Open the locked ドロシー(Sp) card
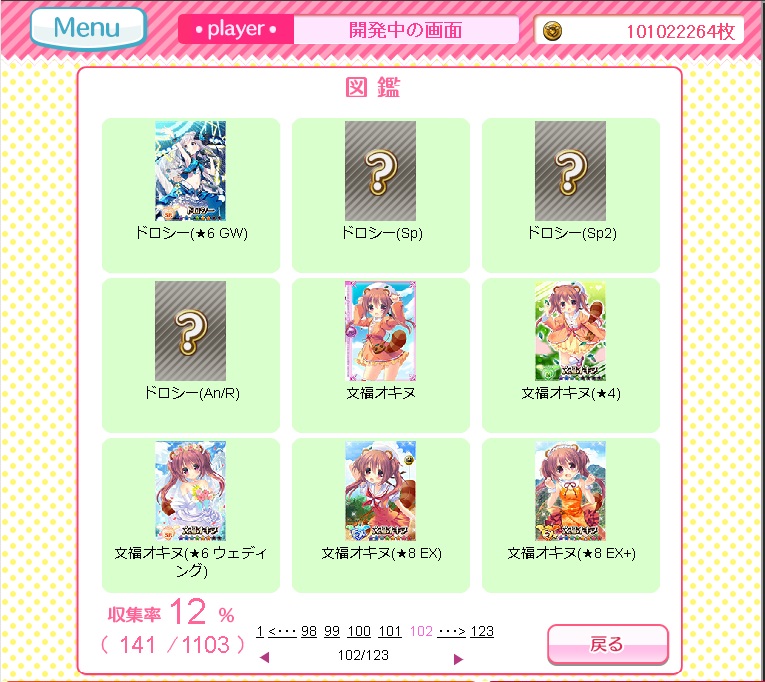Screen dimensions: 765x682 (x=381, y=171)
